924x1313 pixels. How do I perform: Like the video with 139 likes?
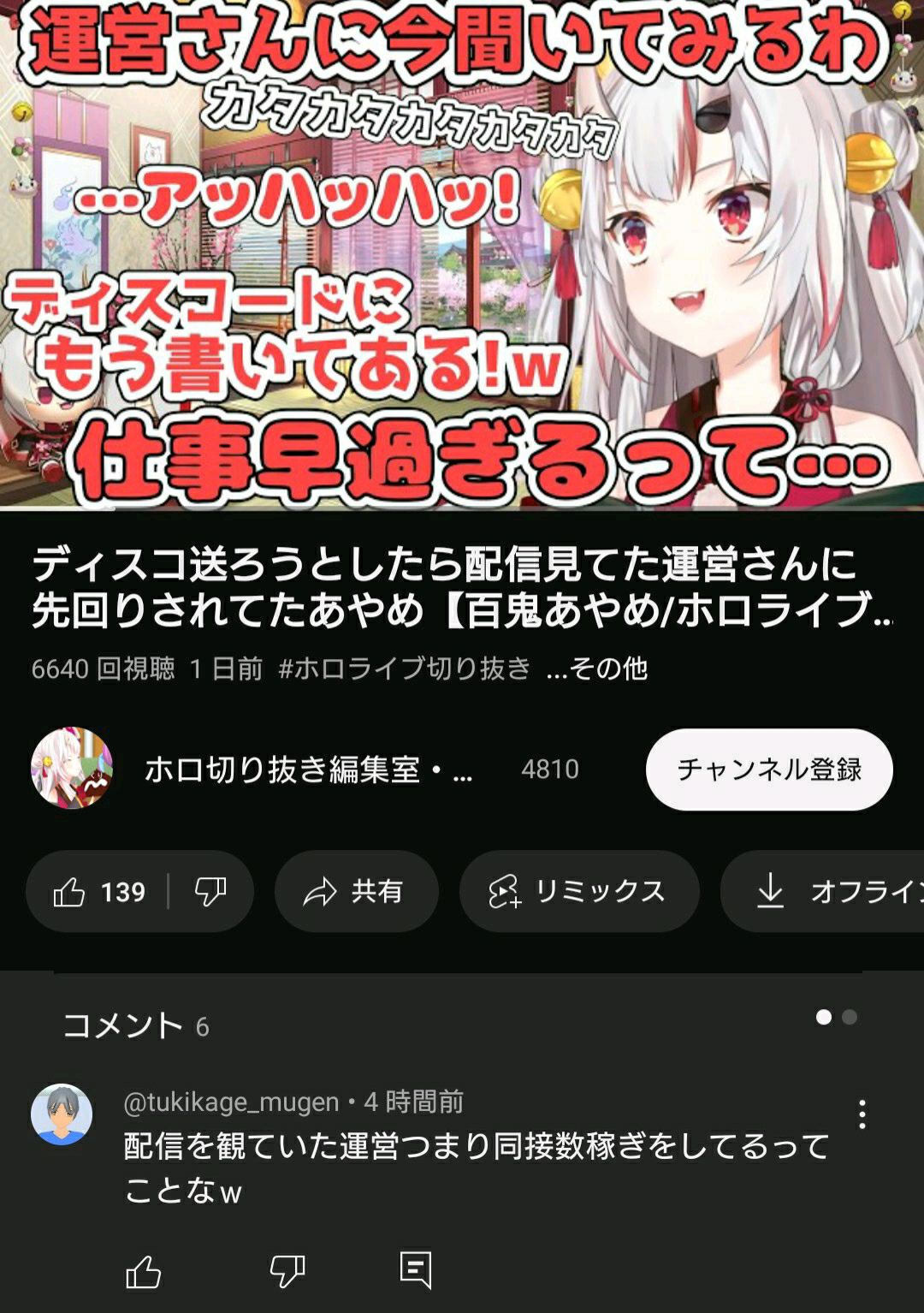98,892
